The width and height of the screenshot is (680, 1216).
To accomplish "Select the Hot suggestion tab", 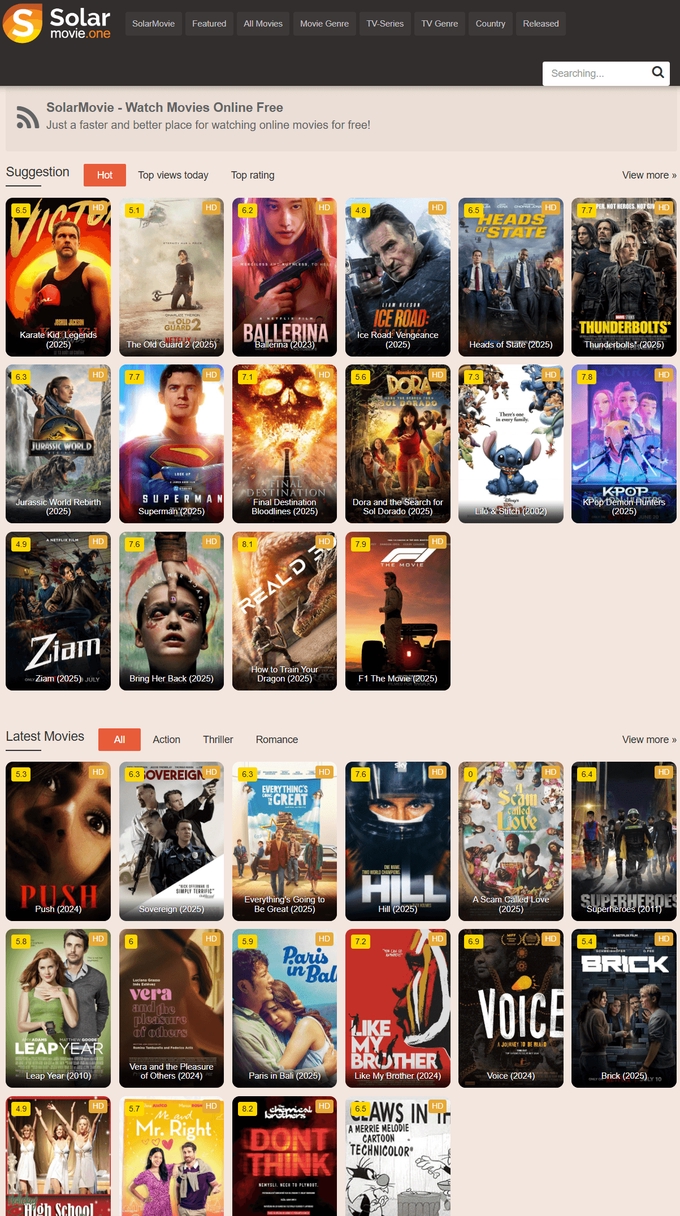I will pyautogui.click(x=104, y=175).
